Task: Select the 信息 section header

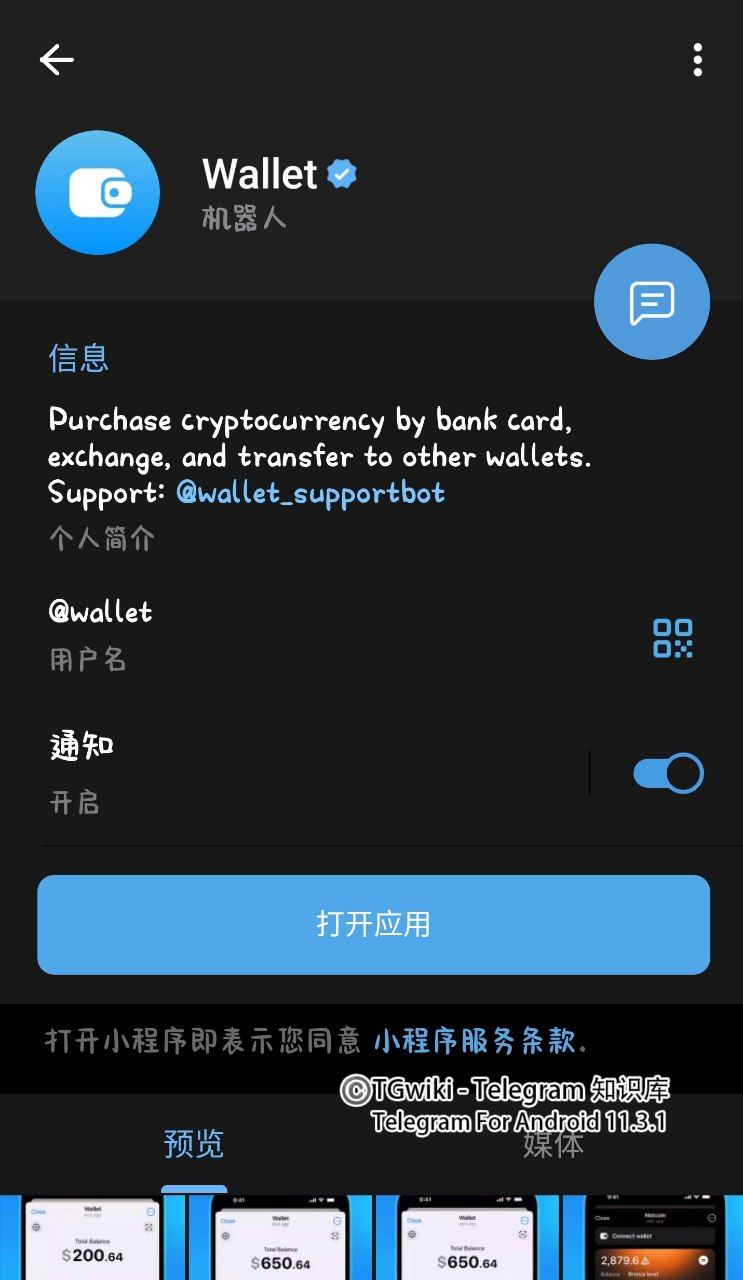Action: click(x=79, y=358)
